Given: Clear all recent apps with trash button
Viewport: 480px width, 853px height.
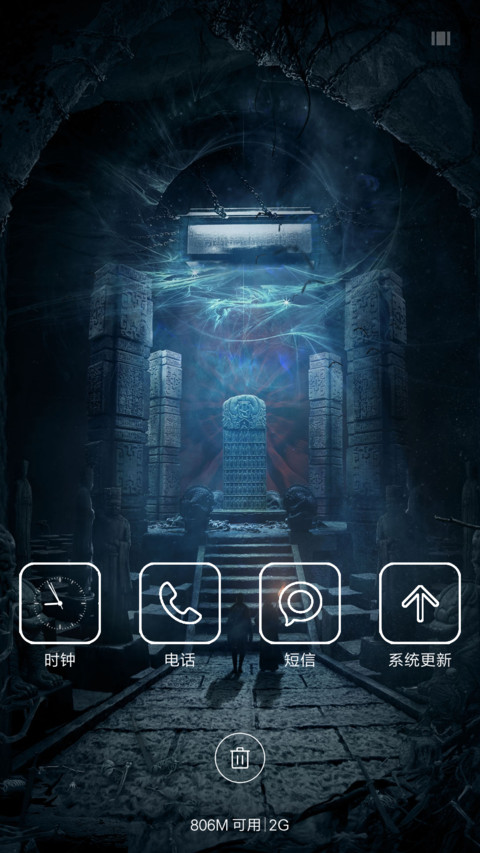Looking at the screenshot, I should [240, 757].
